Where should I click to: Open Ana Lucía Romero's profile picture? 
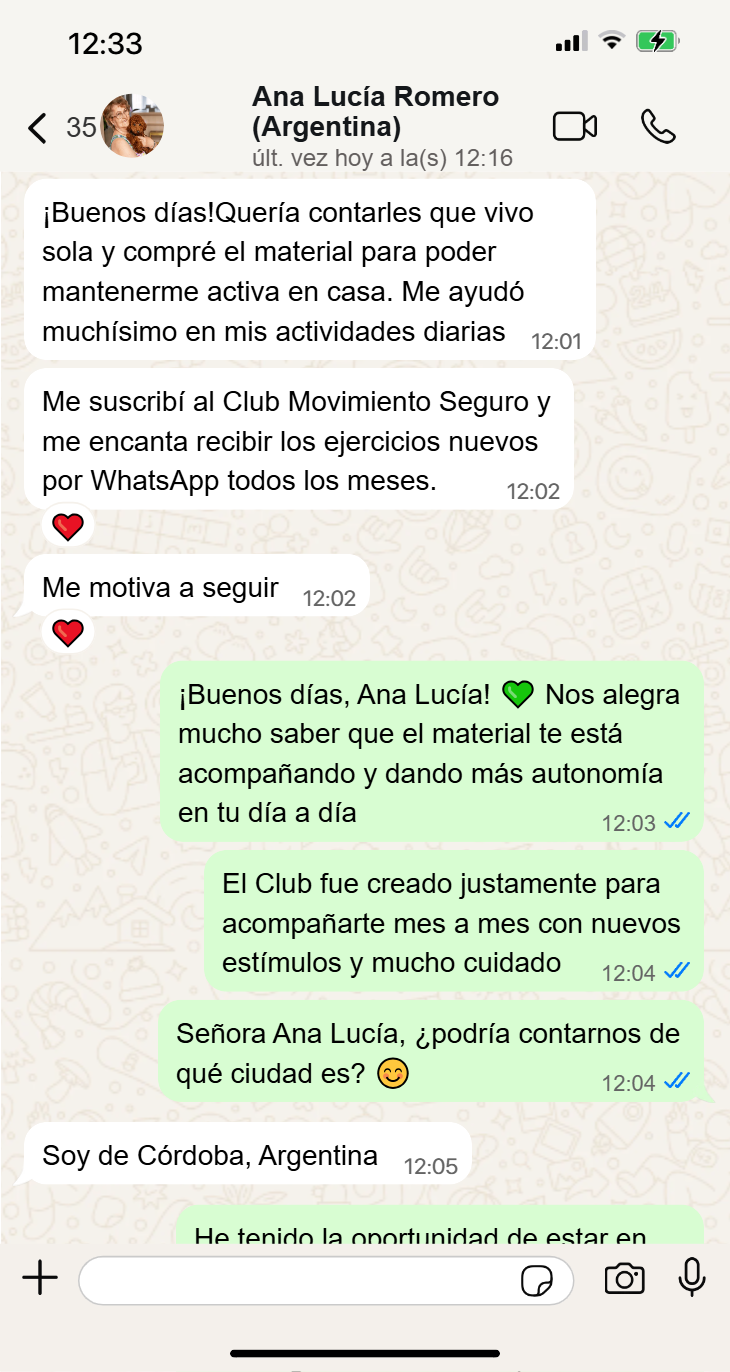pos(133,127)
